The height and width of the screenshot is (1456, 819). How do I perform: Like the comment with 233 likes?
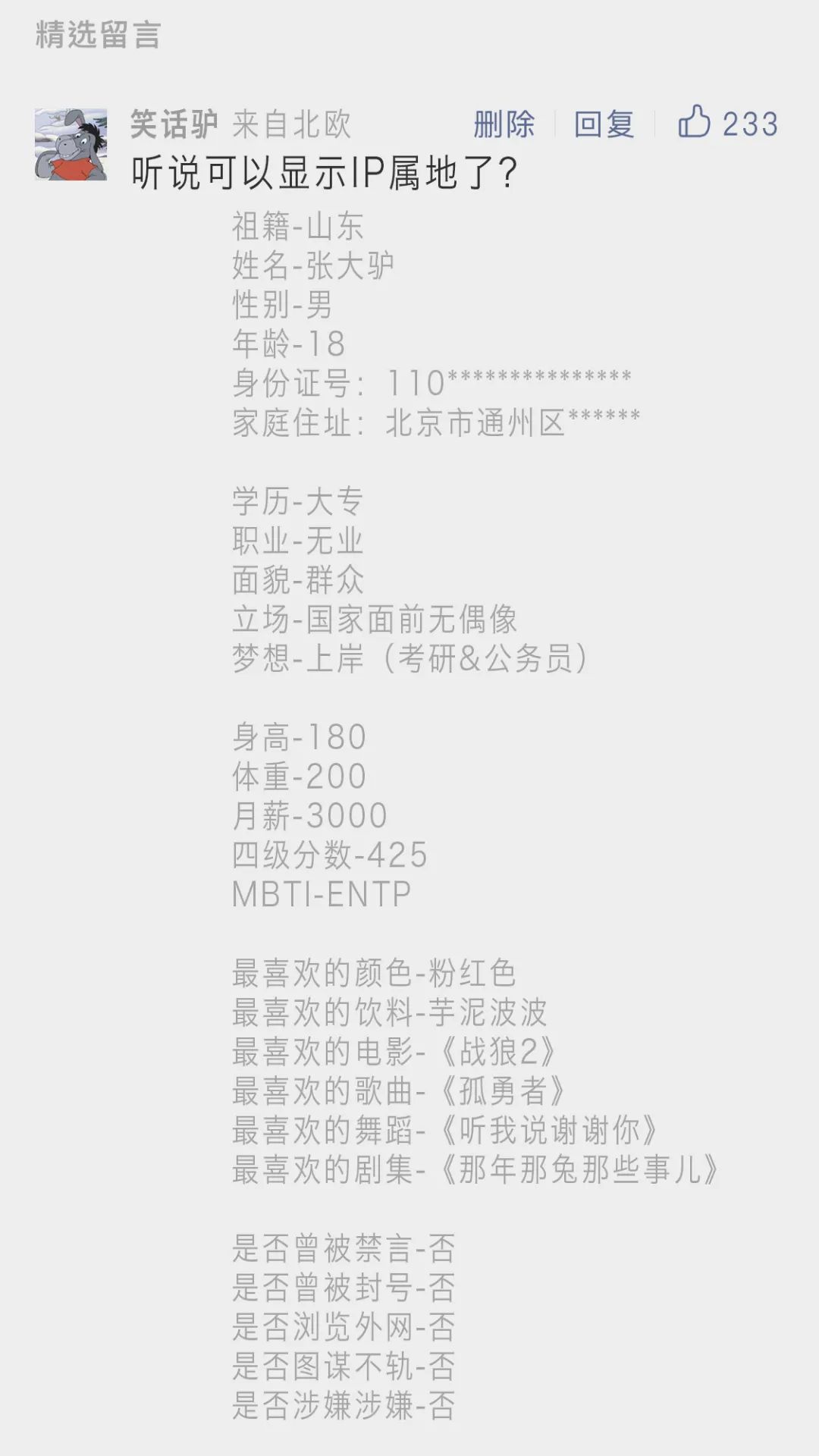coord(695,123)
